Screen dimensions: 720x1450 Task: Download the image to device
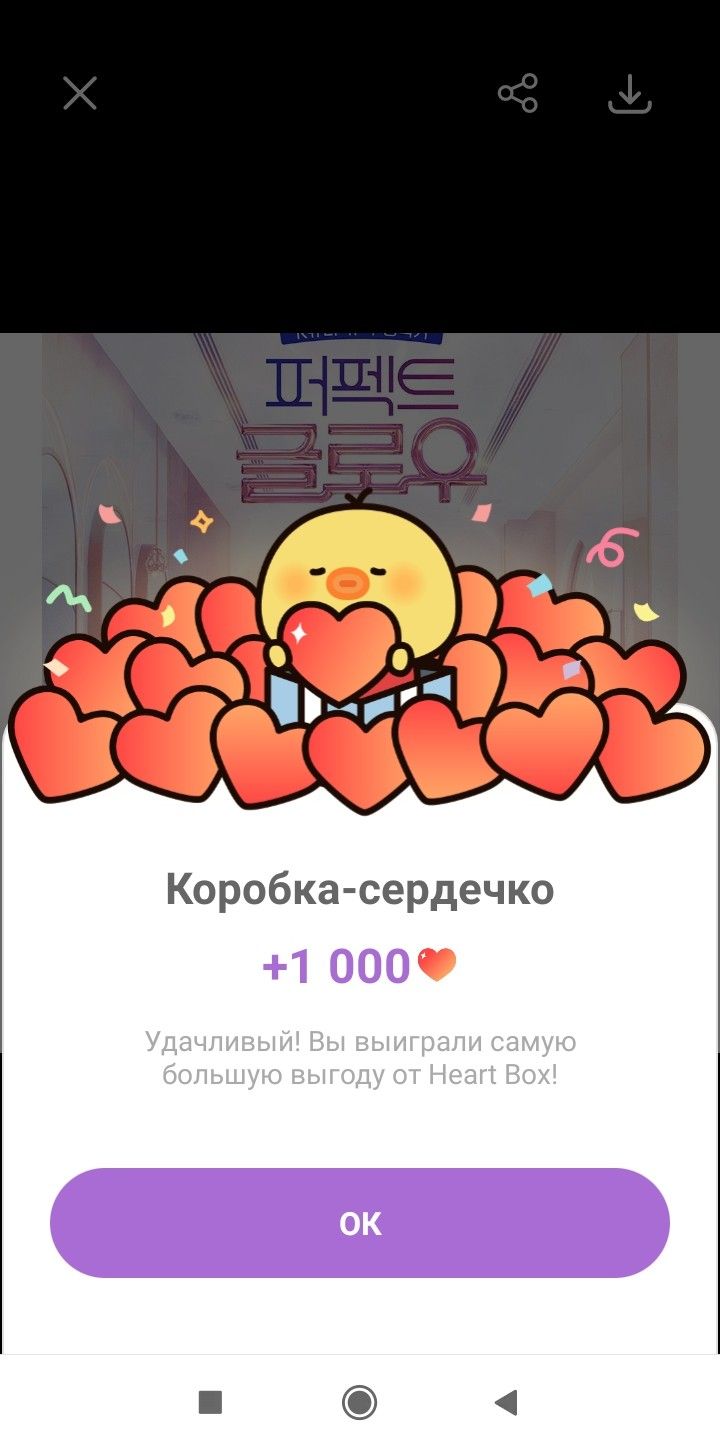pos(630,94)
